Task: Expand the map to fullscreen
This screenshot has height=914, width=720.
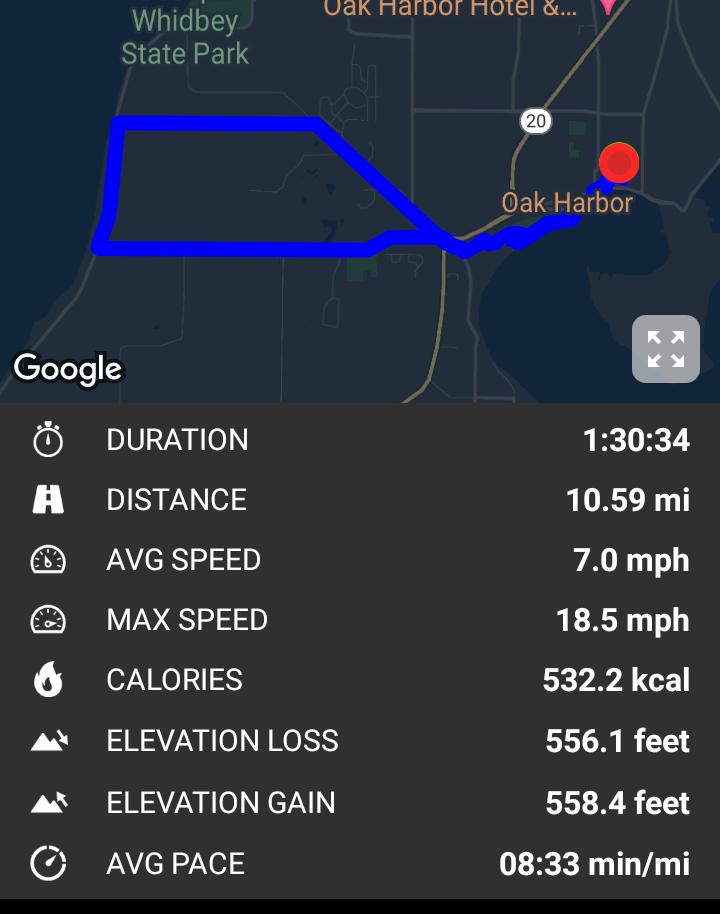Action: coord(665,349)
